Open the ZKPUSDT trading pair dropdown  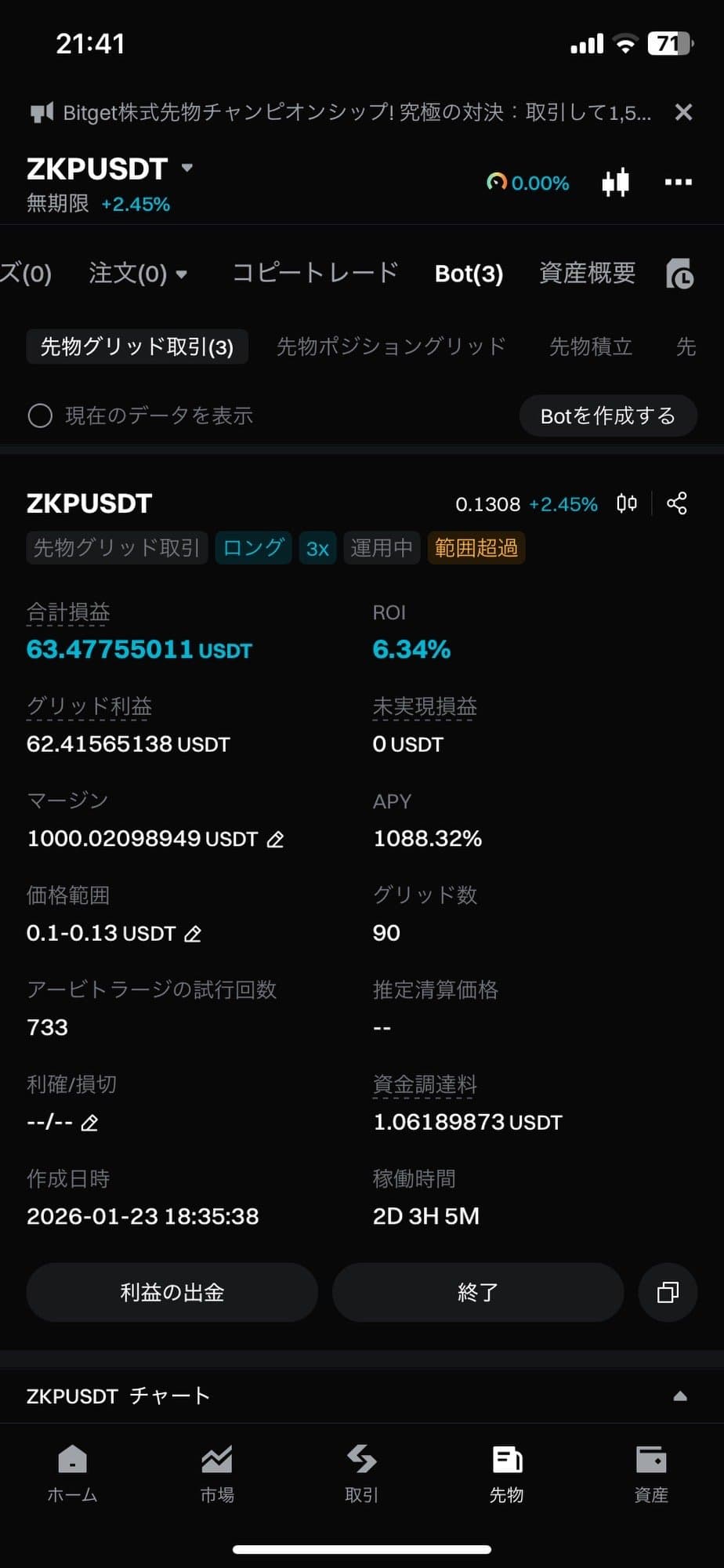pyautogui.click(x=187, y=168)
